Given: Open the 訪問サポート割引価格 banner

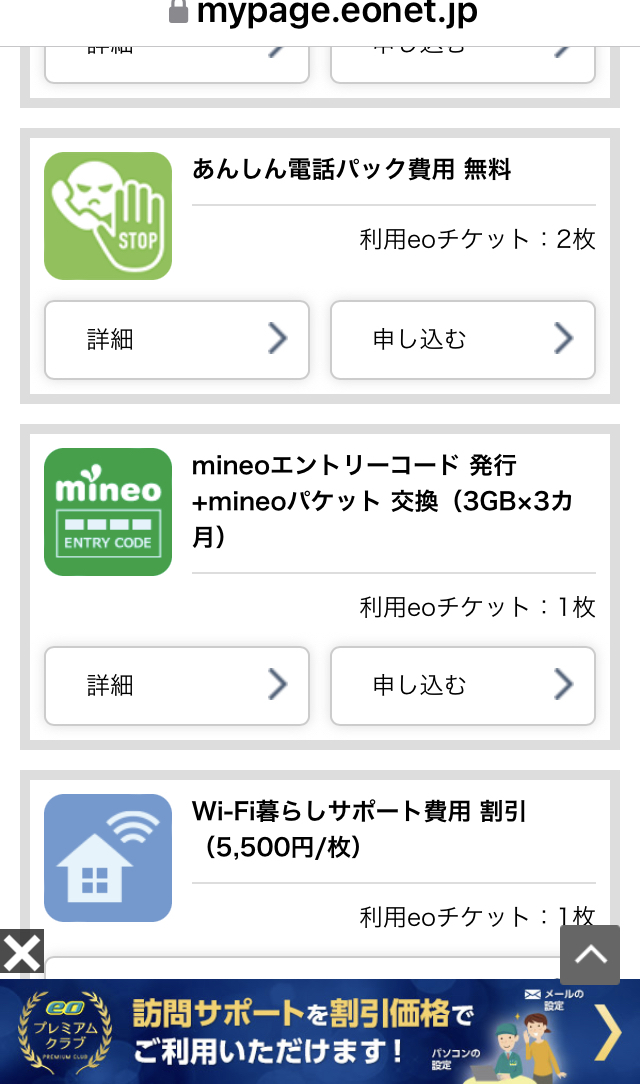Looking at the screenshot, I should (320, 1032).
